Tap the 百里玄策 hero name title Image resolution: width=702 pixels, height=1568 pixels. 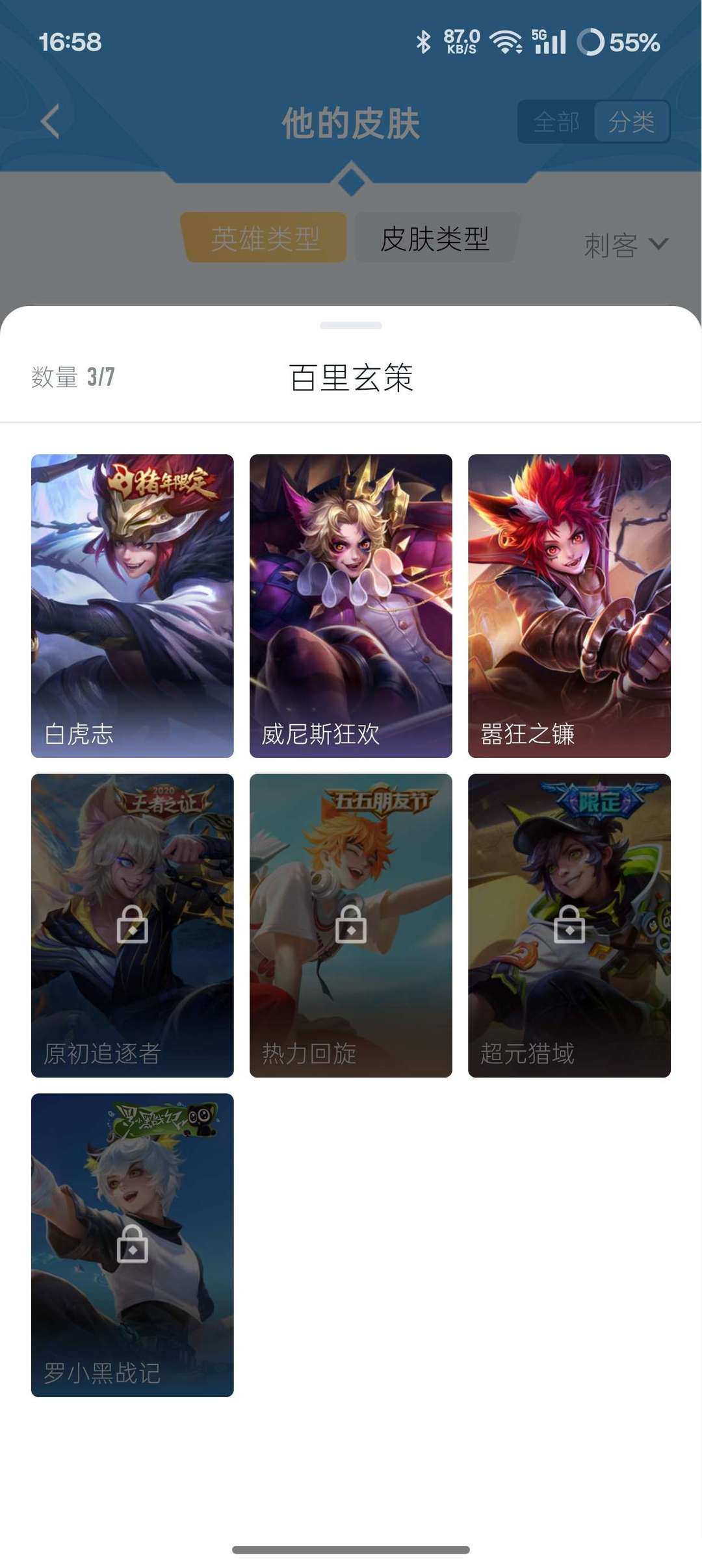click(351, 375)
